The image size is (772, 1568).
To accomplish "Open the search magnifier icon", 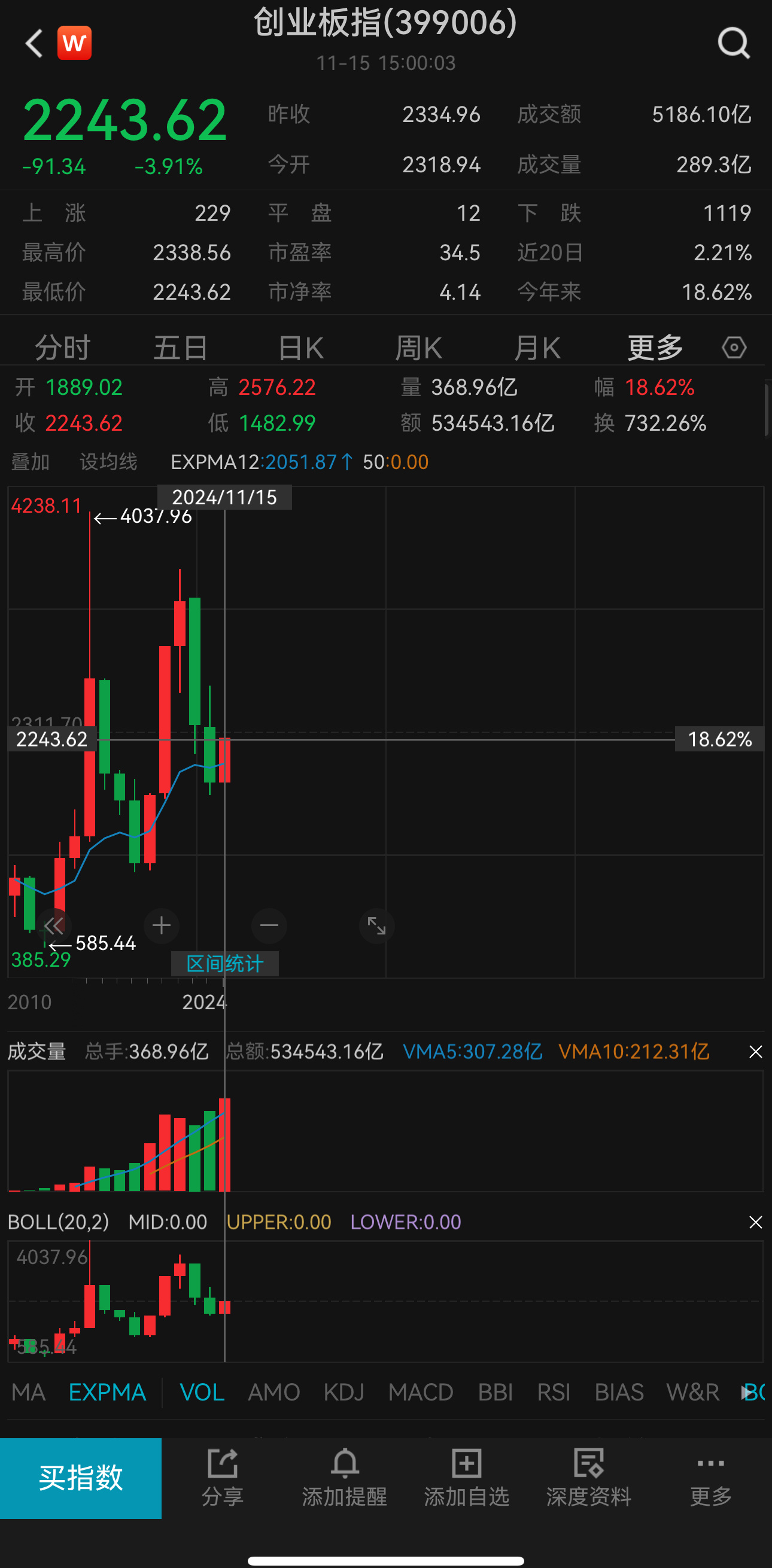I will [x=734, y=43].
